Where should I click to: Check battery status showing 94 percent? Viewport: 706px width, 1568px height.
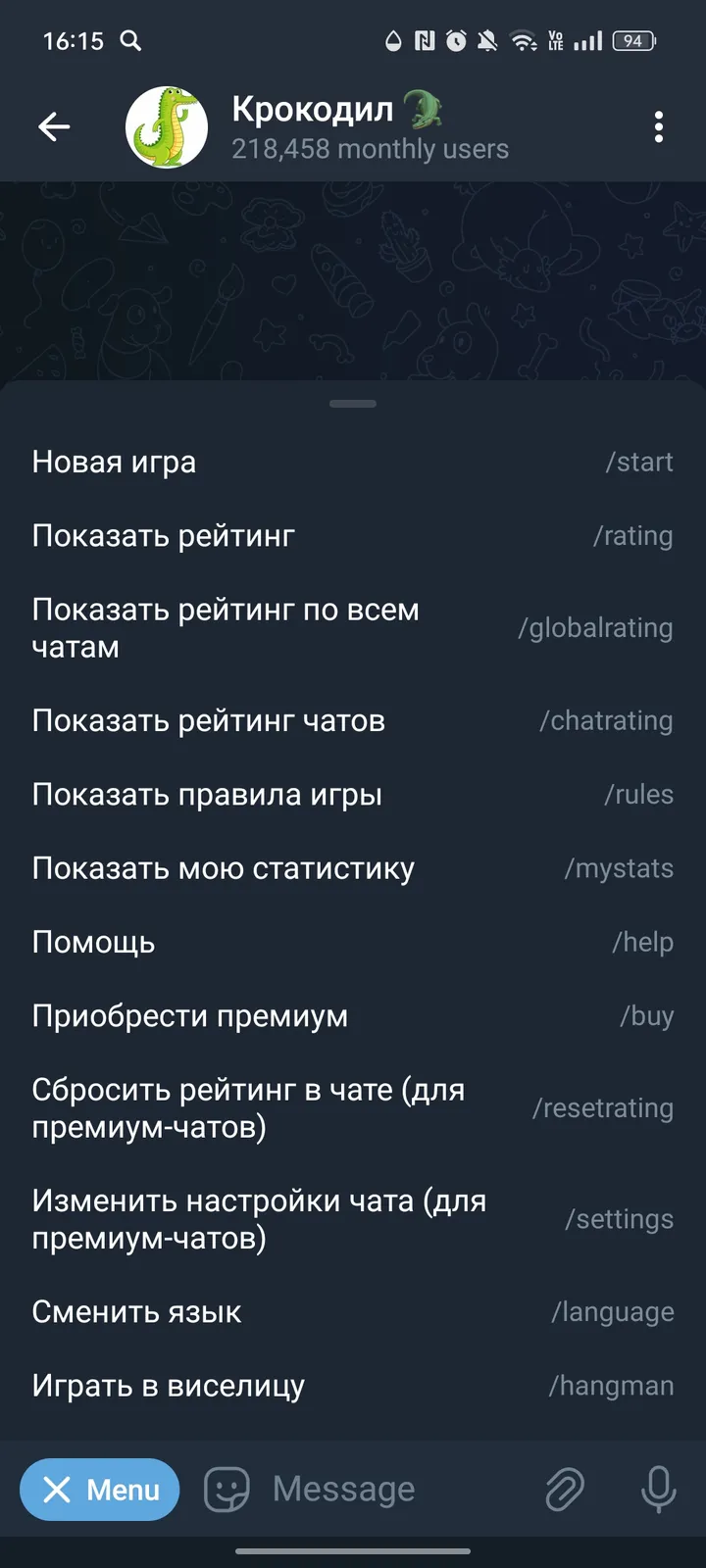coord(632,42)
